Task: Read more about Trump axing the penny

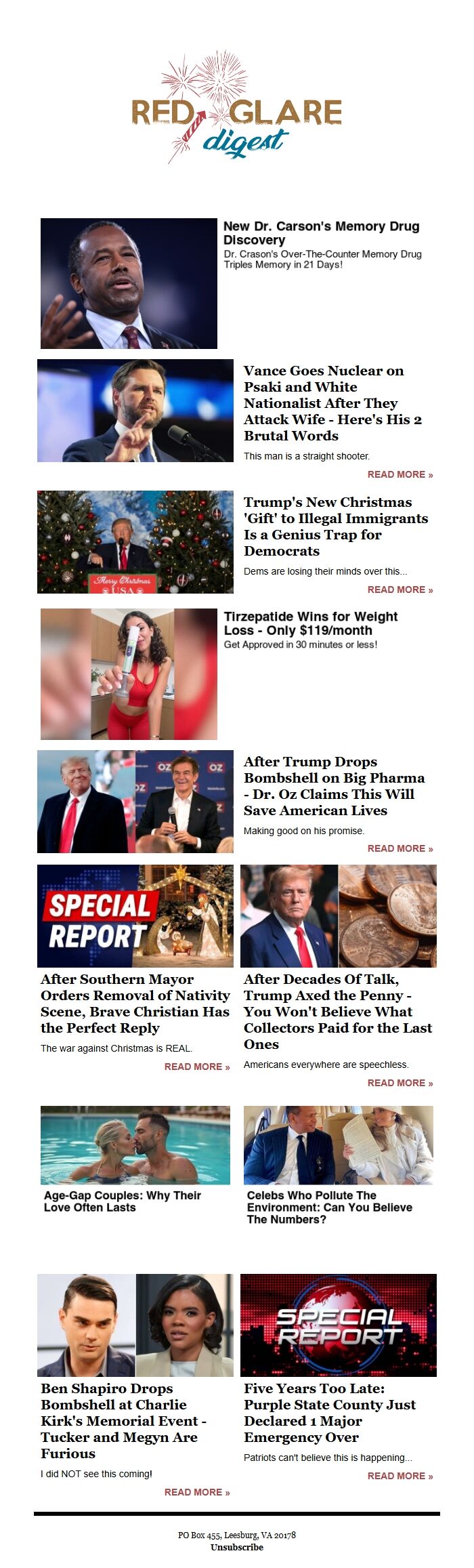Action: tap(400, 1083)
